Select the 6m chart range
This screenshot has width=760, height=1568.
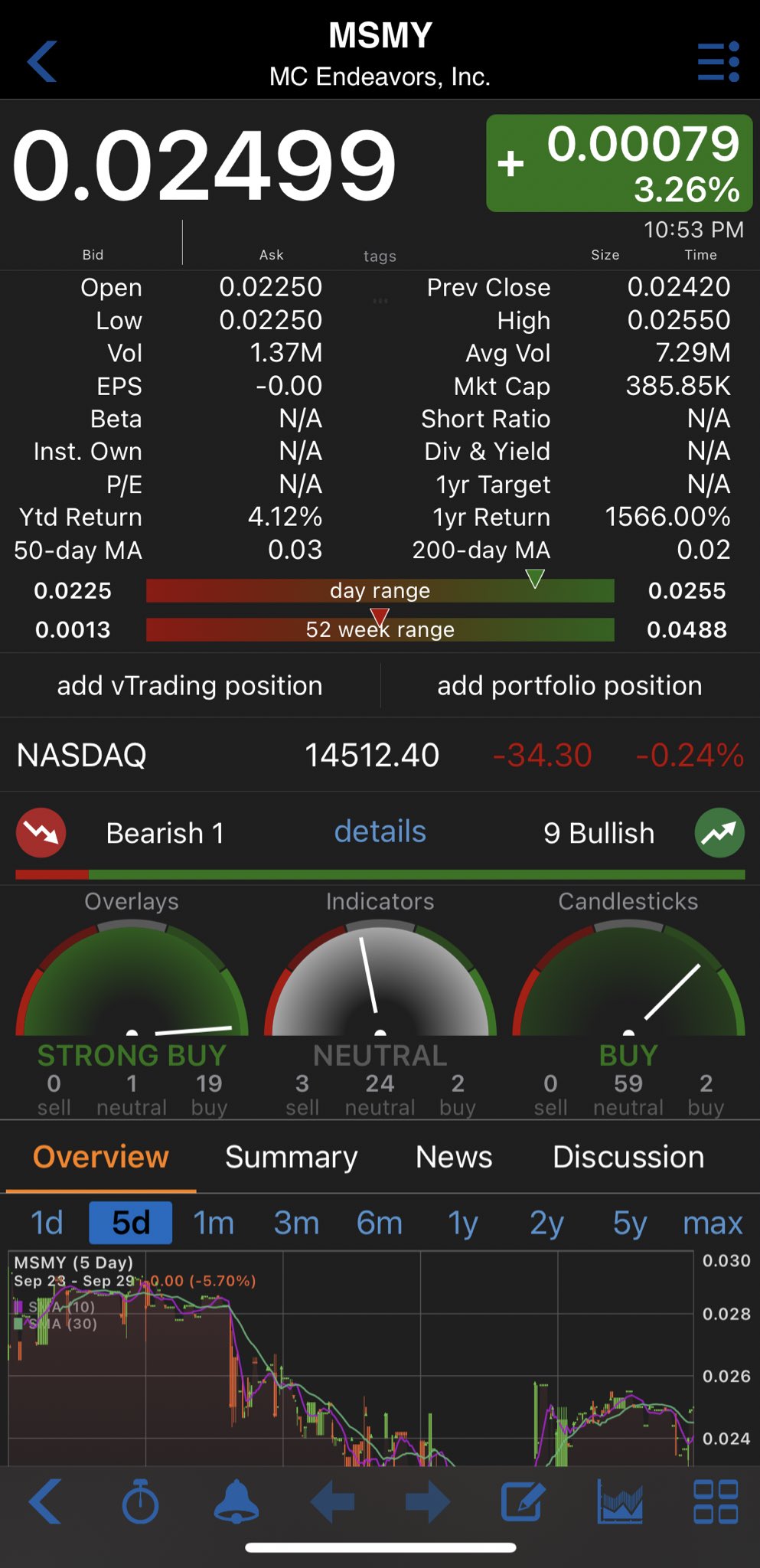tap(380, 1223)
